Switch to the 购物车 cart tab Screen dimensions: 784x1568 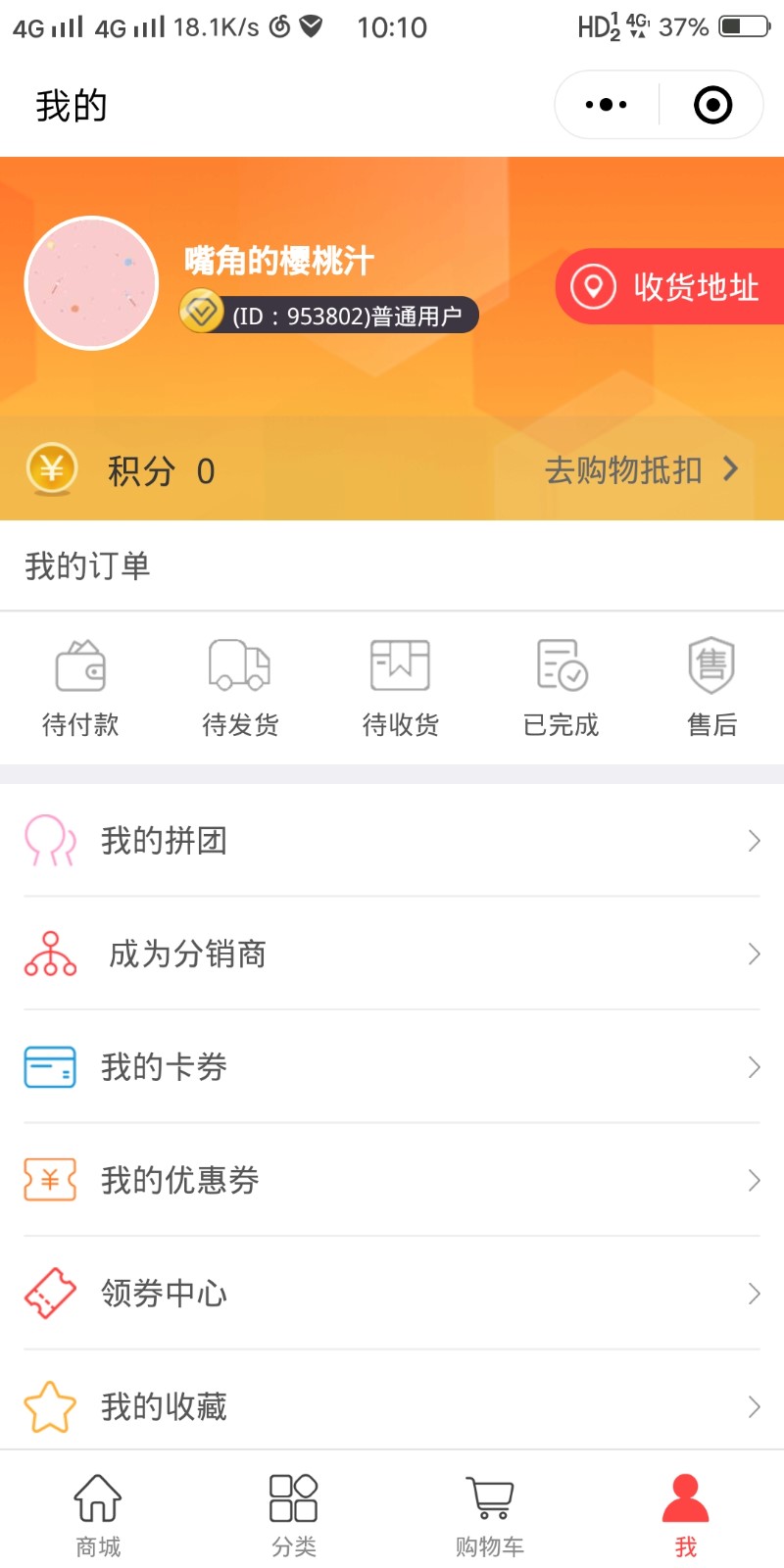point(490,1514)
